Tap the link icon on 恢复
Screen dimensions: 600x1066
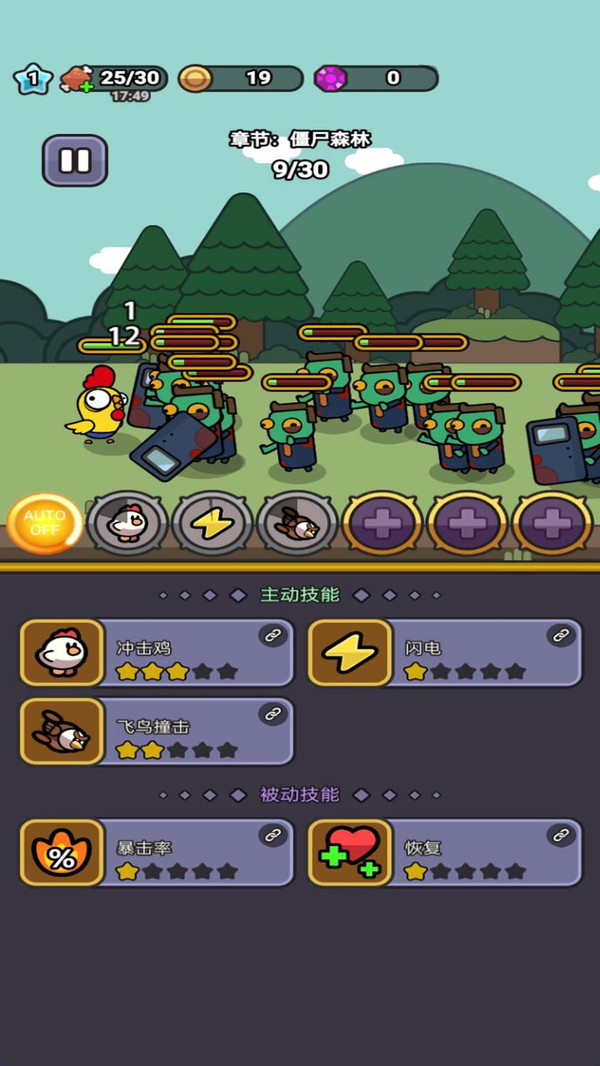tap(561, 835)
